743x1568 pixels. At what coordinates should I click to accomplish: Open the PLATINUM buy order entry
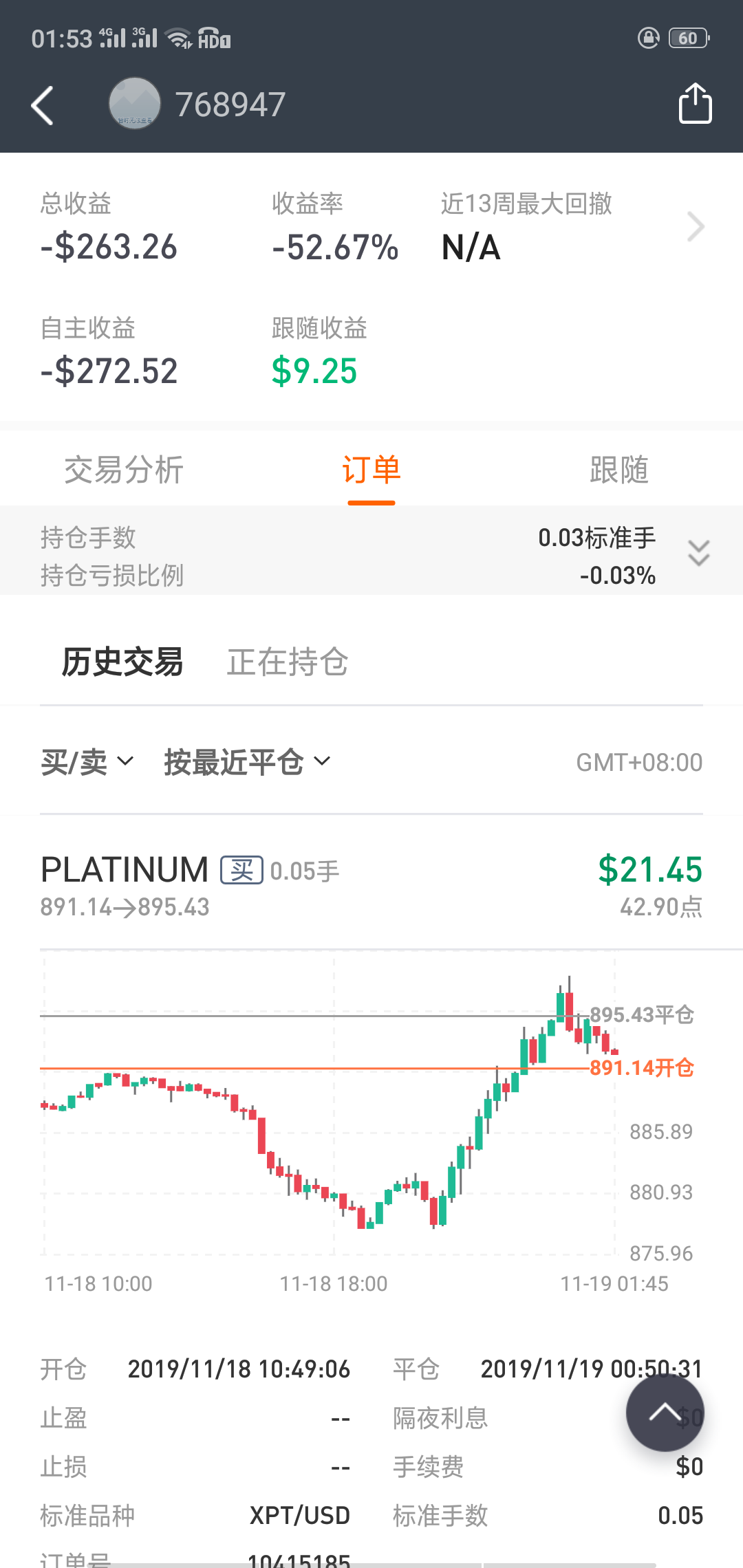(371, 887)
